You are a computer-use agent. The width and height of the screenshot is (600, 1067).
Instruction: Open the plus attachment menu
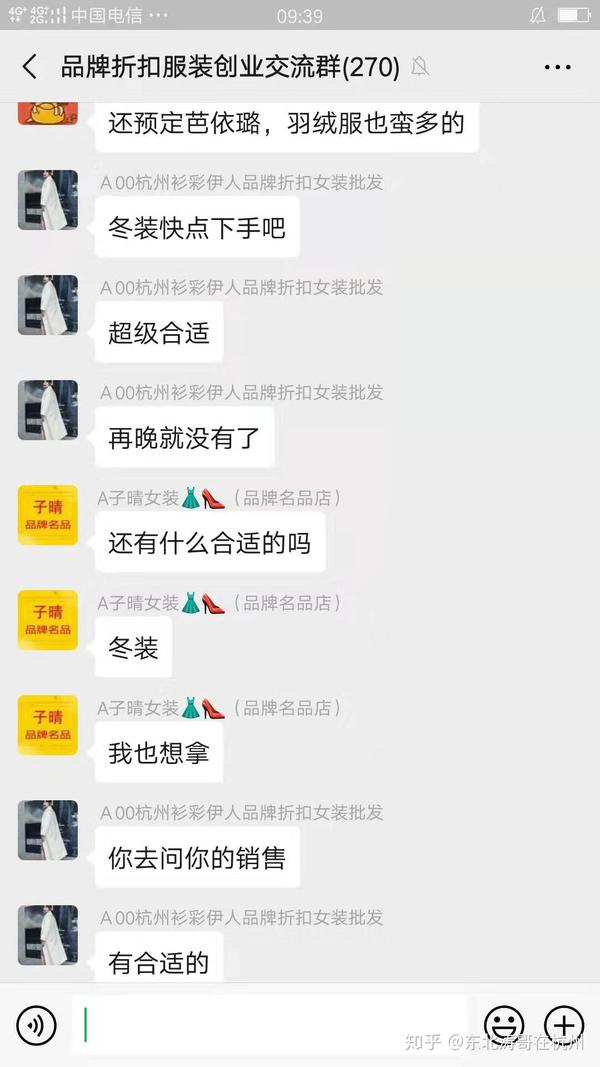[x=563, y=1025]
